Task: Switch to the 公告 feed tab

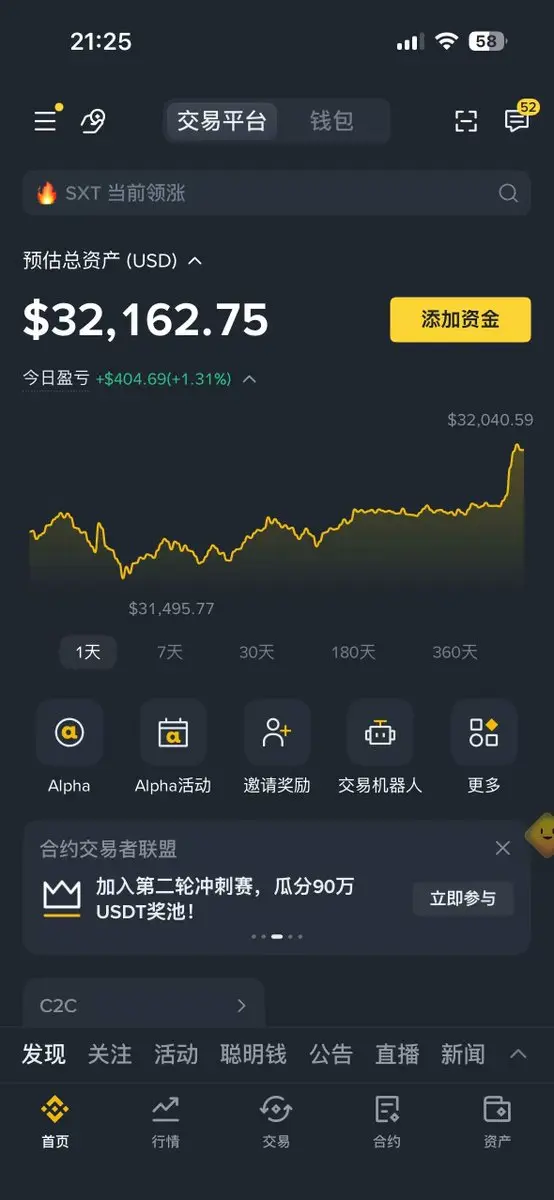Action: (x=331, y=1054)
